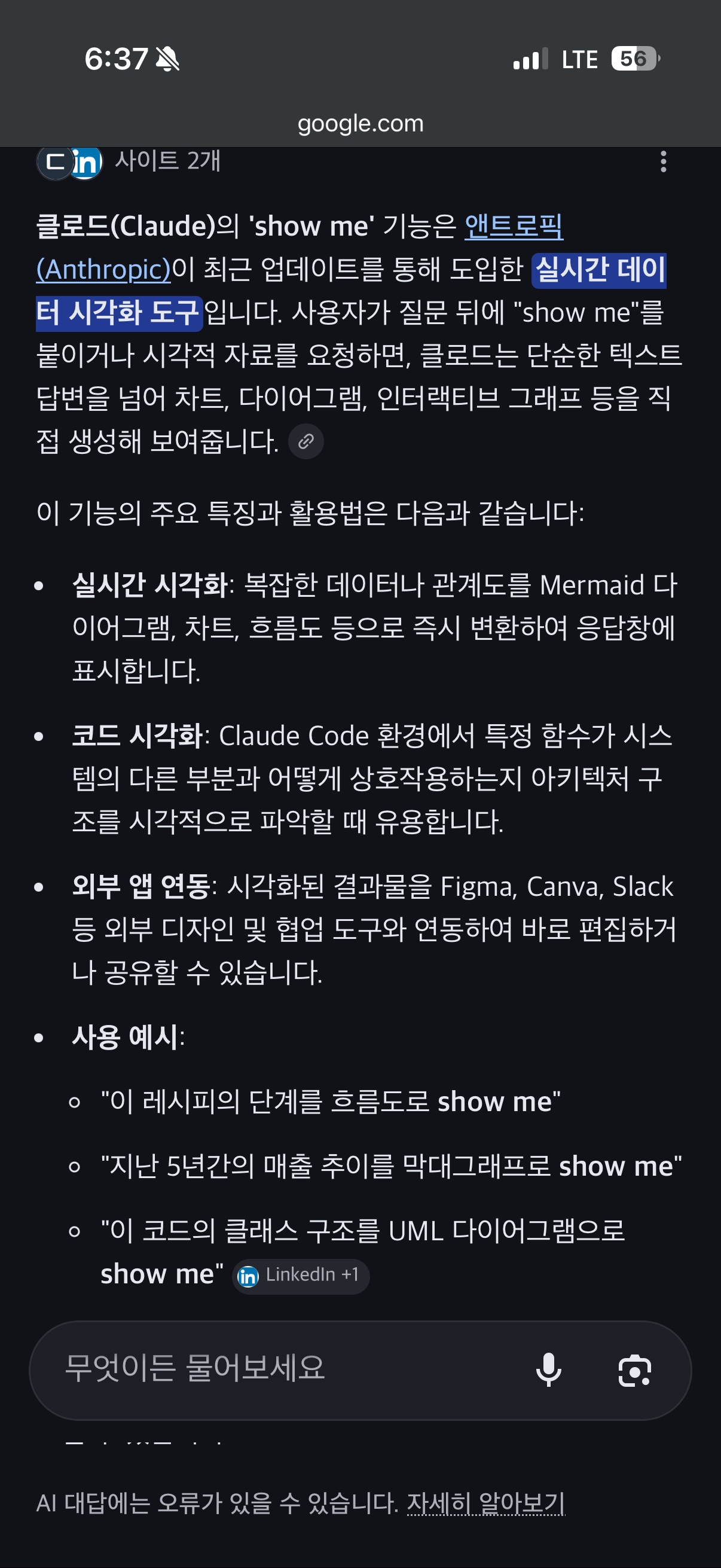Image resolution: width=721 pixels, height=1568 pixels.
Task: Open the 자세히 알아보기 link
Action: tap(485, 1503)
